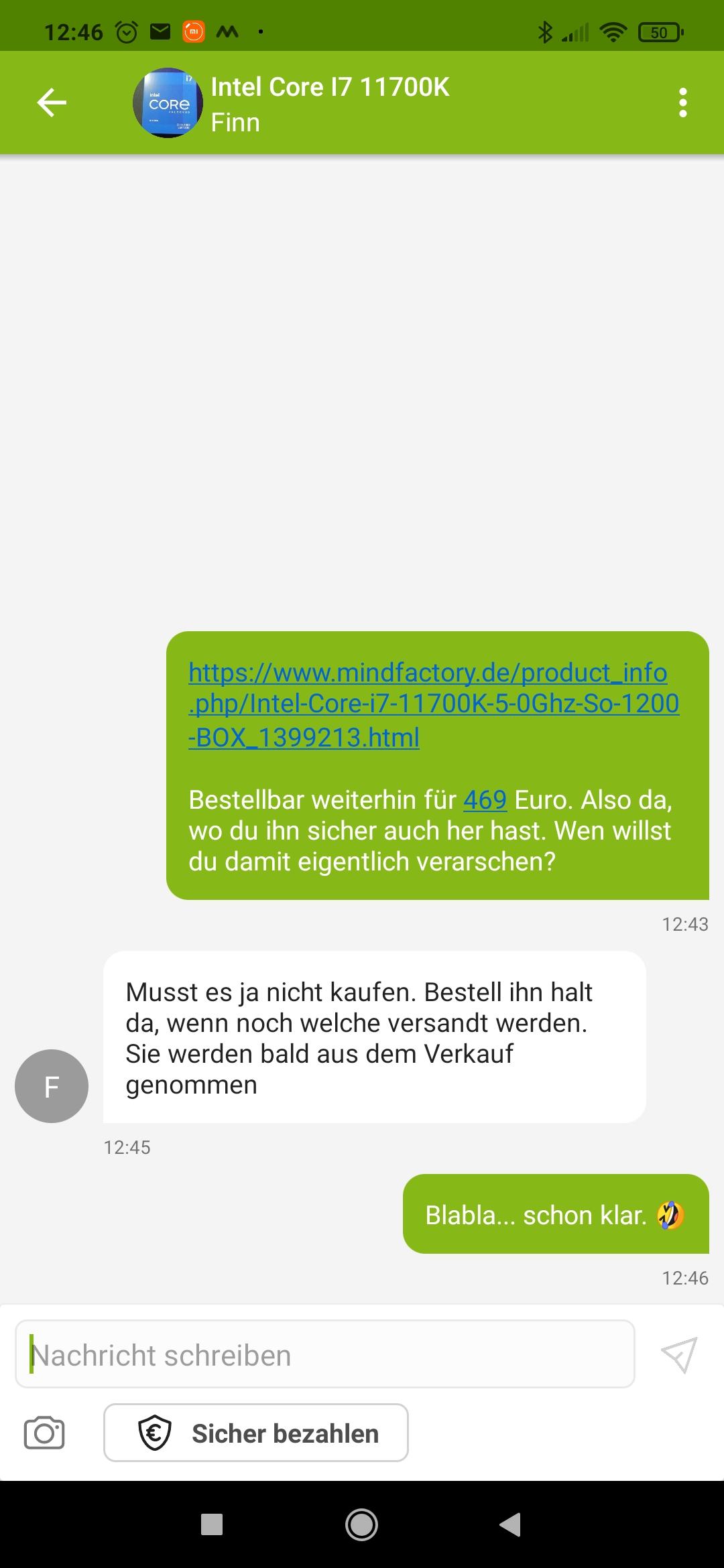
Task: Go back using the header arrow
Action: [x=52, y=103]
